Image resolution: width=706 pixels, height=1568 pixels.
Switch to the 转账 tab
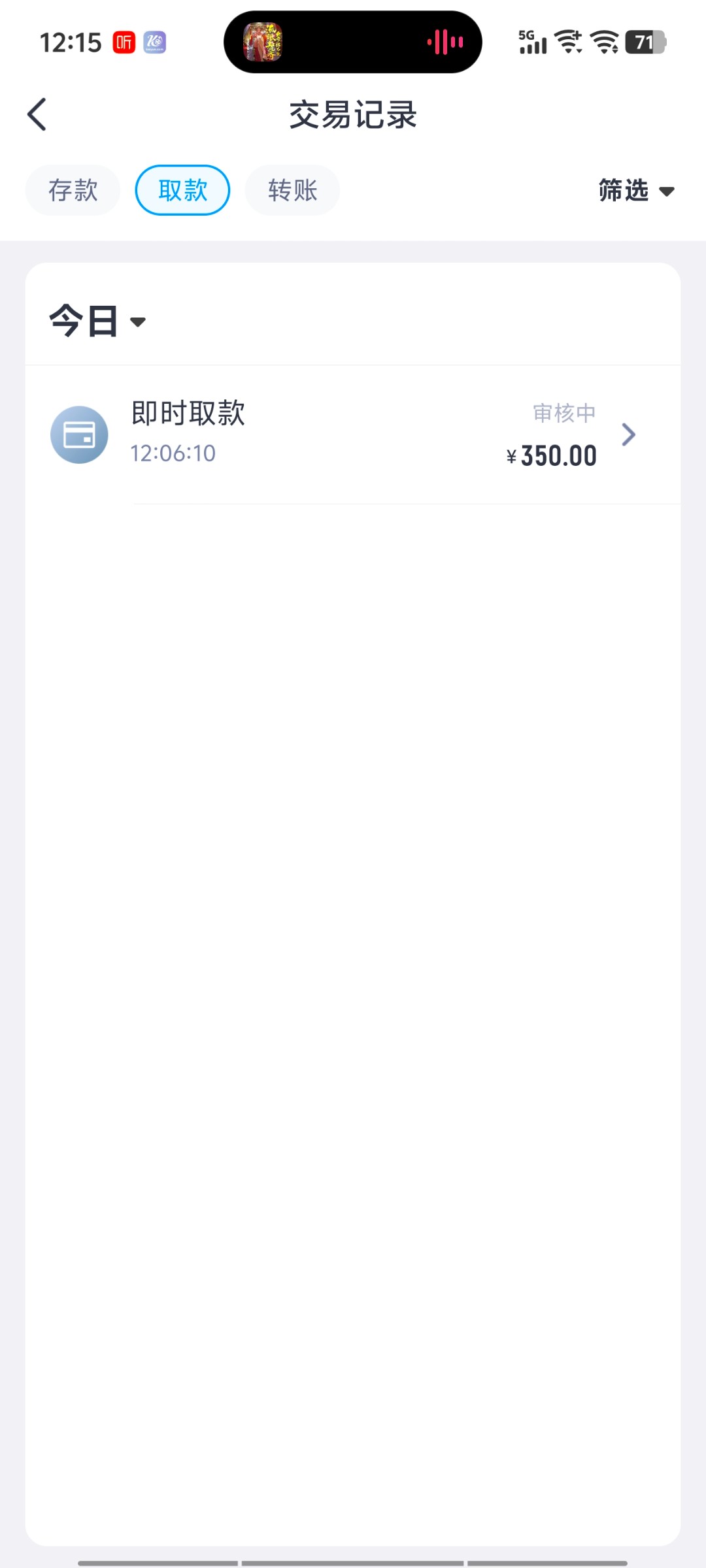292,190
